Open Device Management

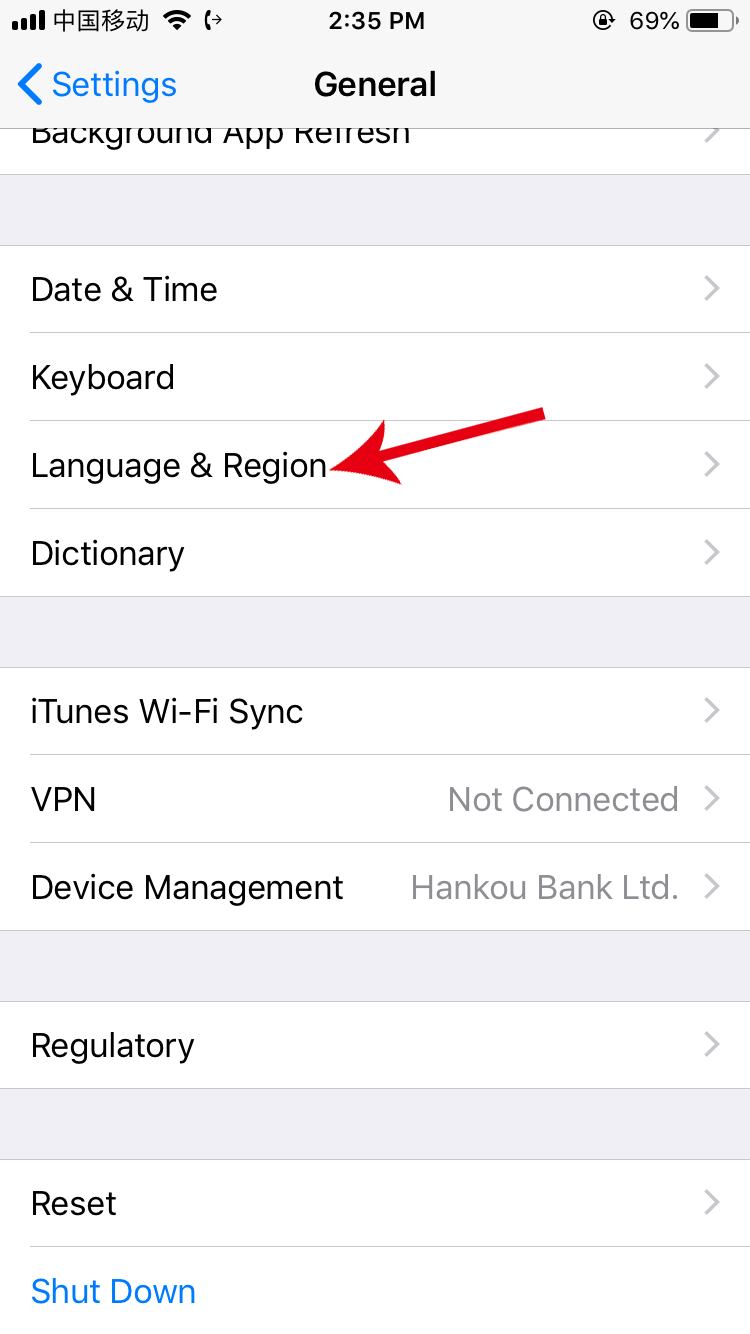pyautogui.click(x=375, y=888)
